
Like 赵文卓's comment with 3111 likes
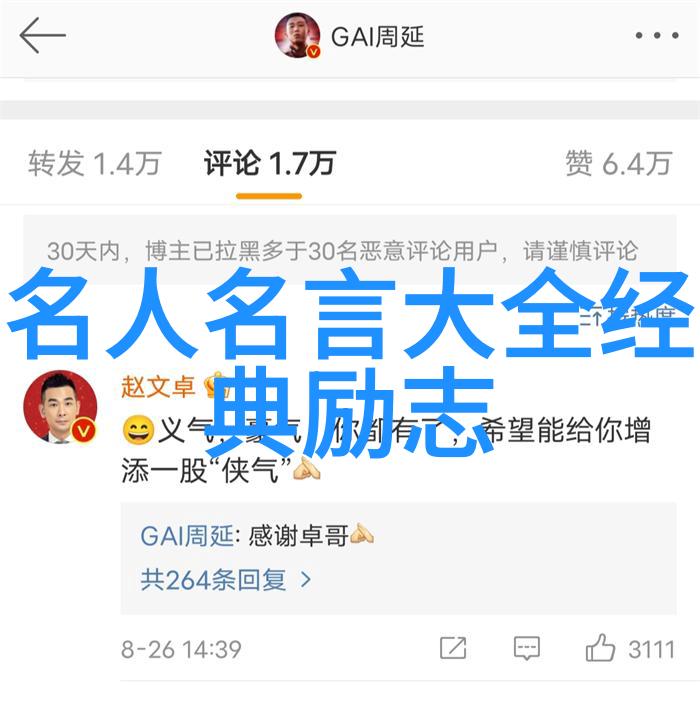(x=601, y=648)
